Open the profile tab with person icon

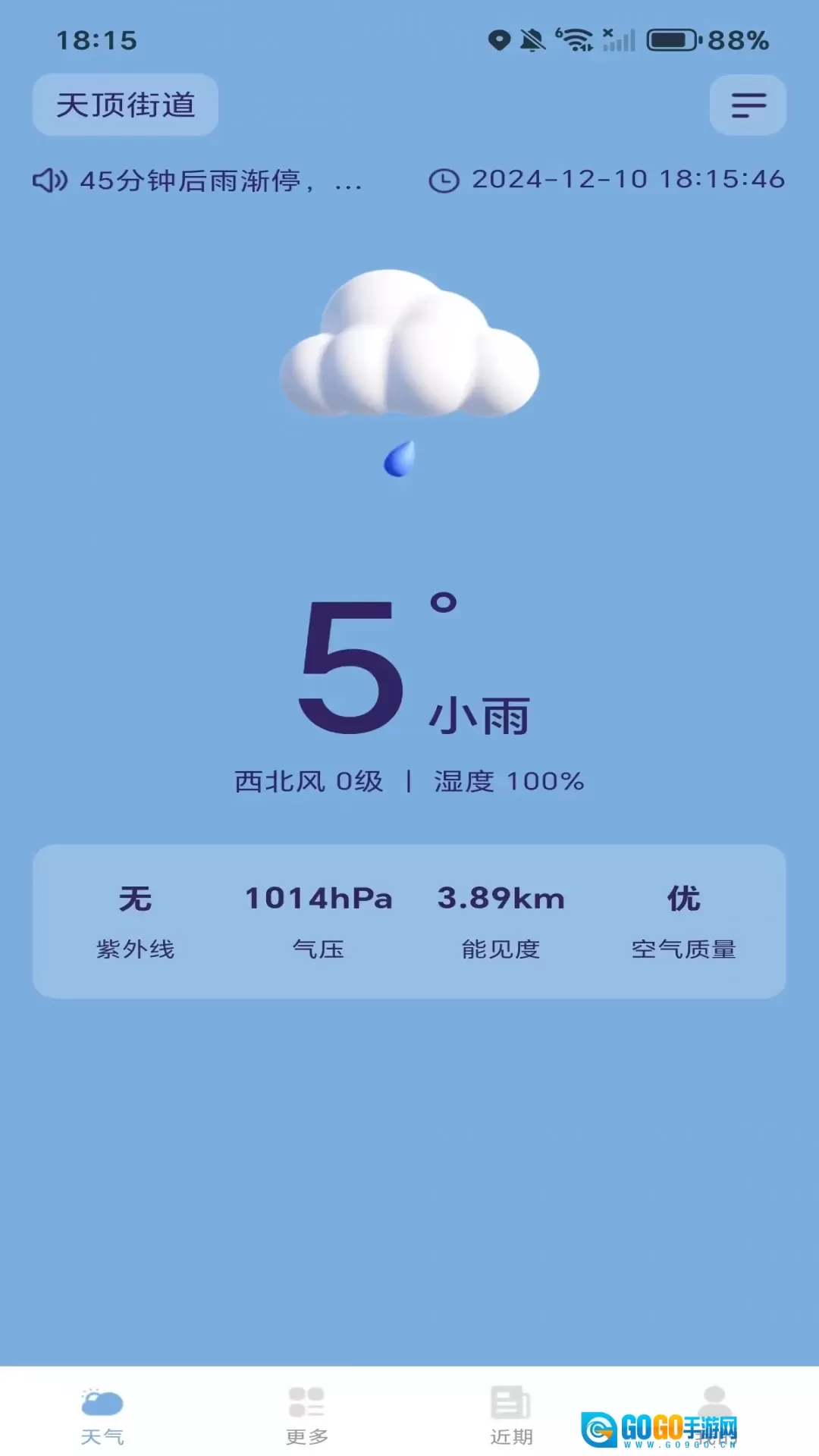pyautogui.click(x=714, y=1403)
